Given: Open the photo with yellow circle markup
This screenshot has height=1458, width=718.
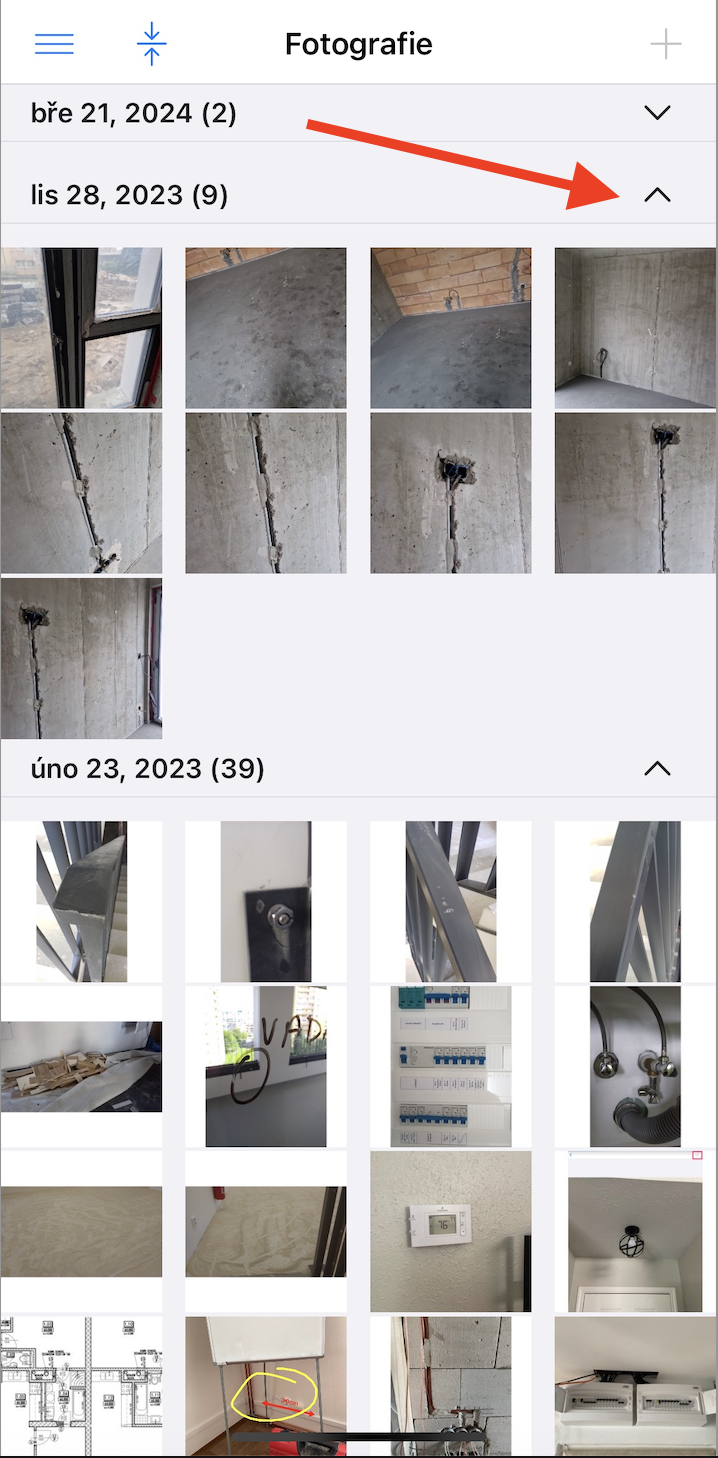Looking at the screenshot, I should [x=266, y=1385].
